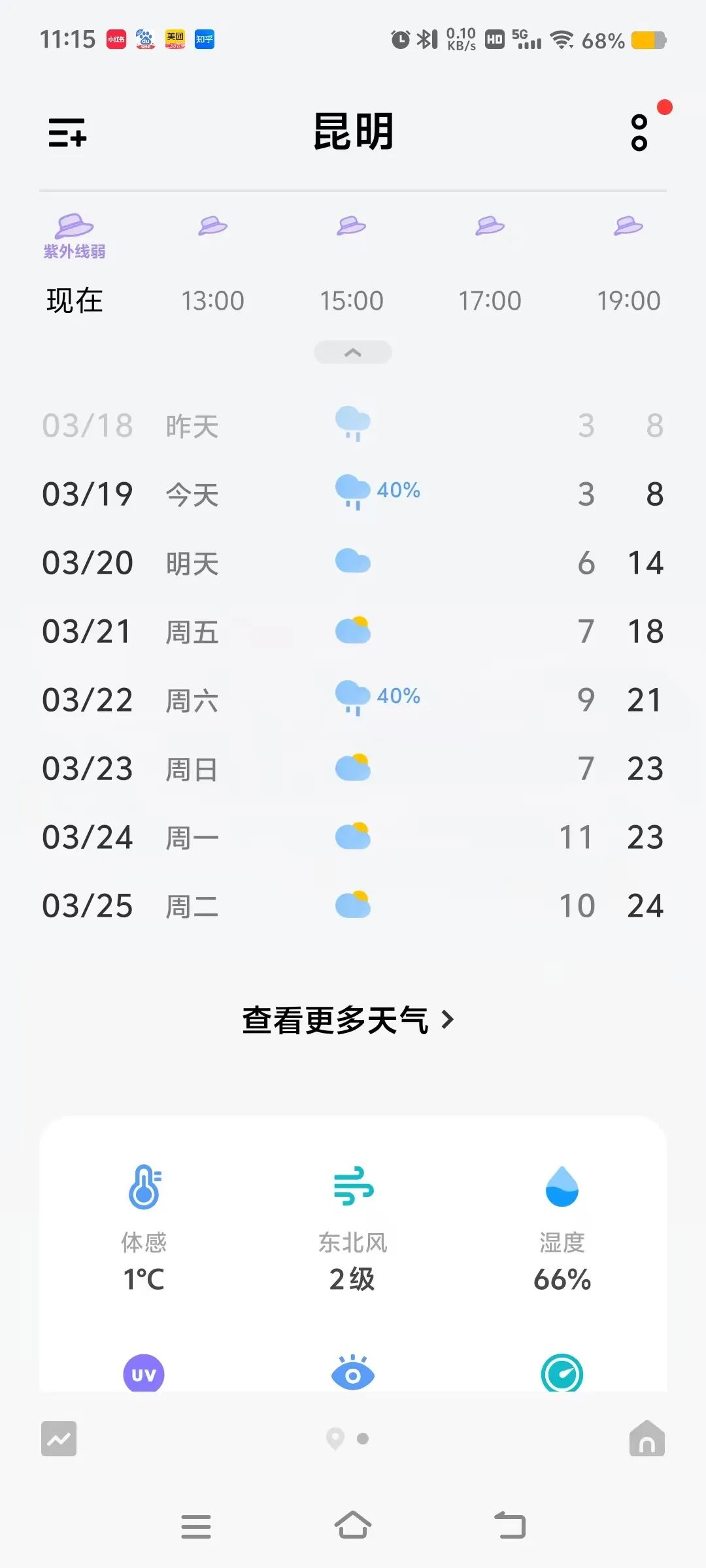The height and width of the screenshot is (1568, 706).
Task: Select the 03/22 周六 forecast row
Action: pyautogui.click(x=353, y=700)
